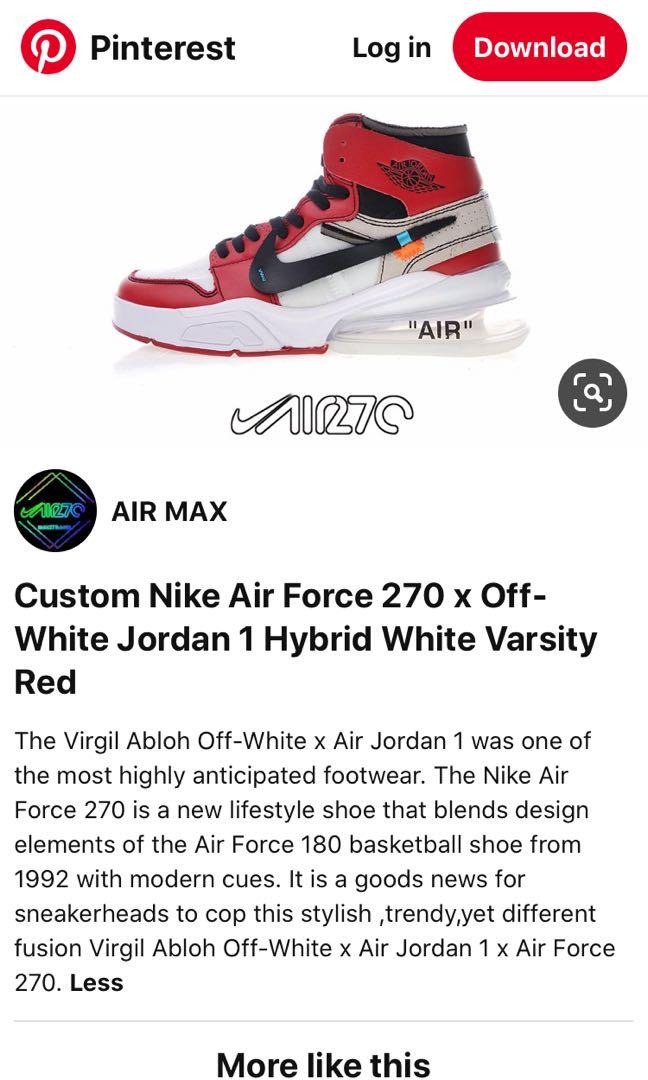Open visual search lens icon on image
The width and height of the screenshot is (648, 1080).
pyautogui.click(x=592, y=394)
